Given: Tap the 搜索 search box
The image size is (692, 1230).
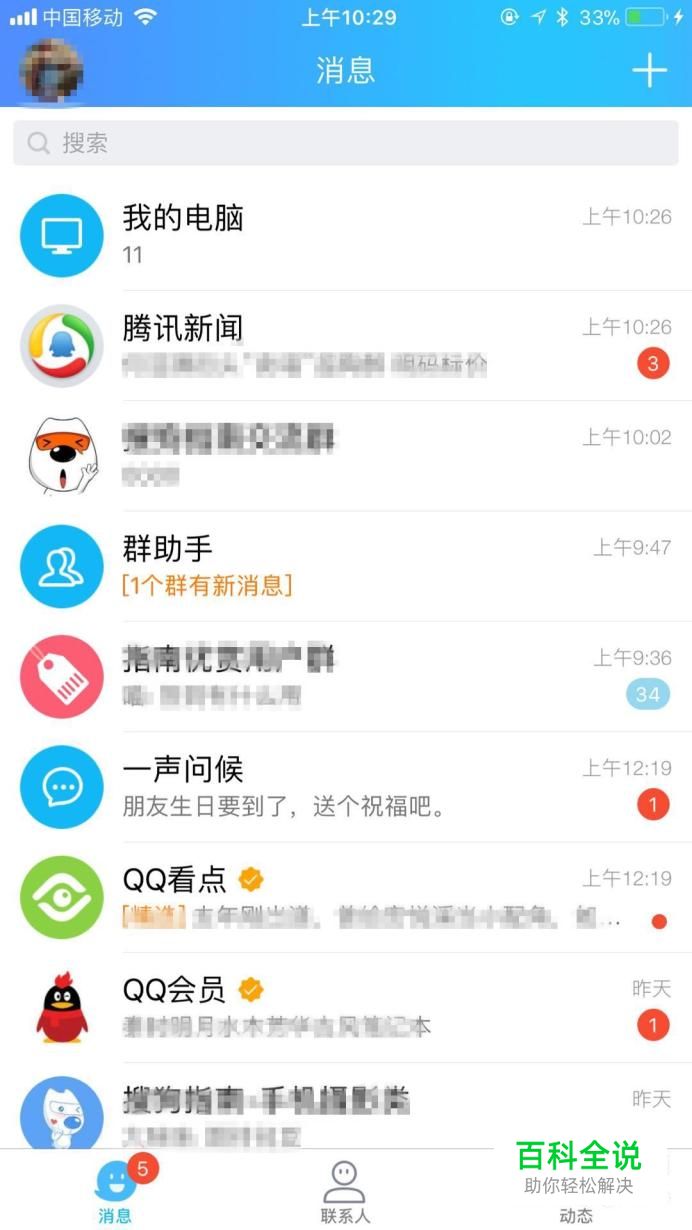Looking at the screenshot, I should (x=345, y=143).
